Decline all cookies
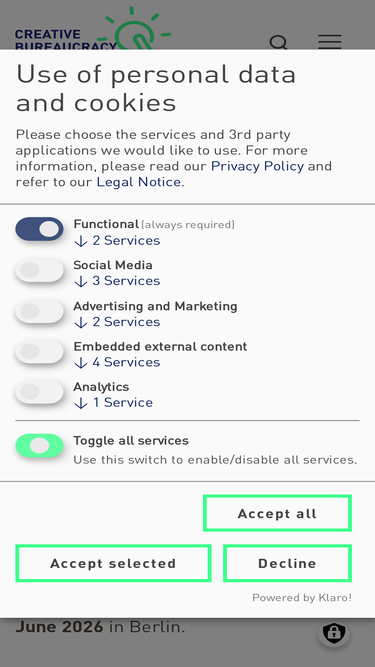 (x=287, y=563)
